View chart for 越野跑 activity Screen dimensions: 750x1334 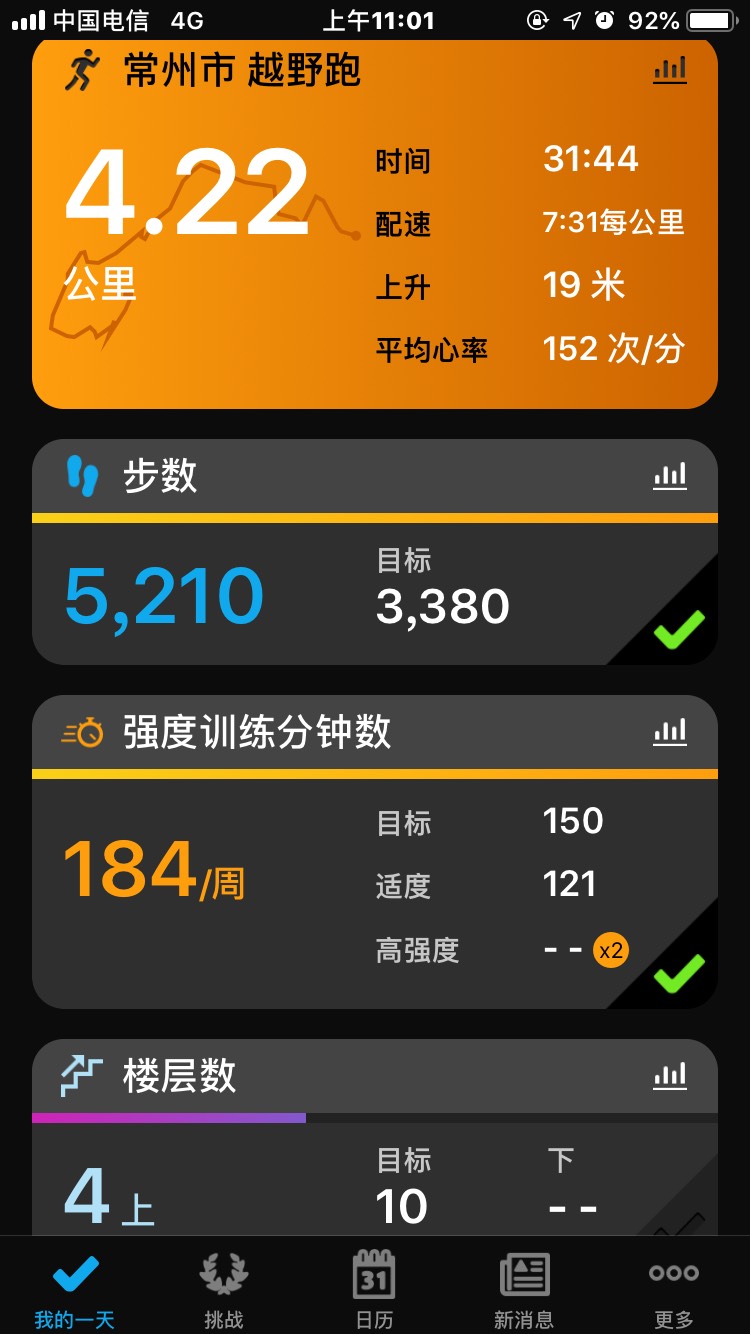(670, 70)
